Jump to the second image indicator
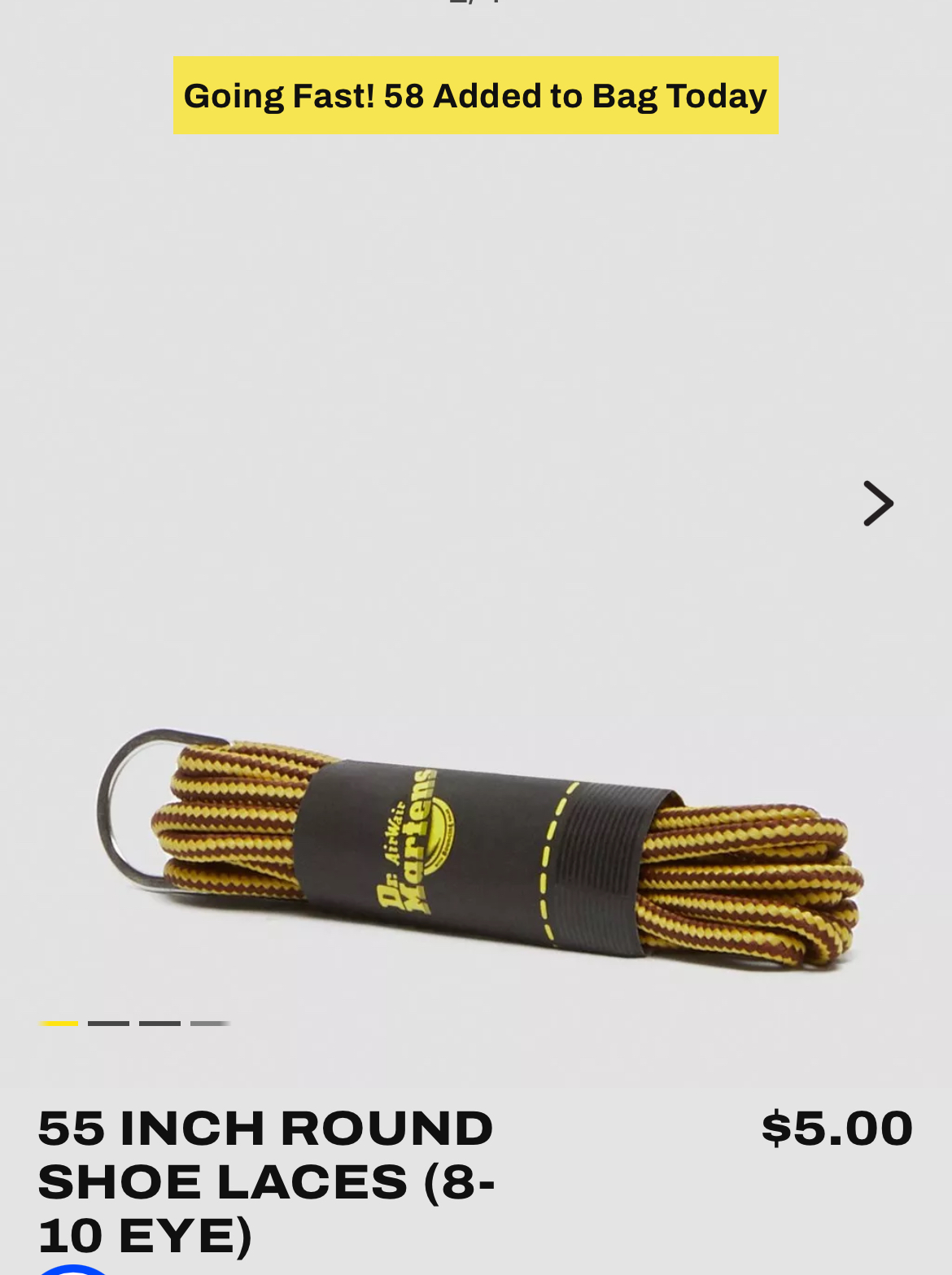The height and width of the screenshot is (1275, 952). [108, 1024]
